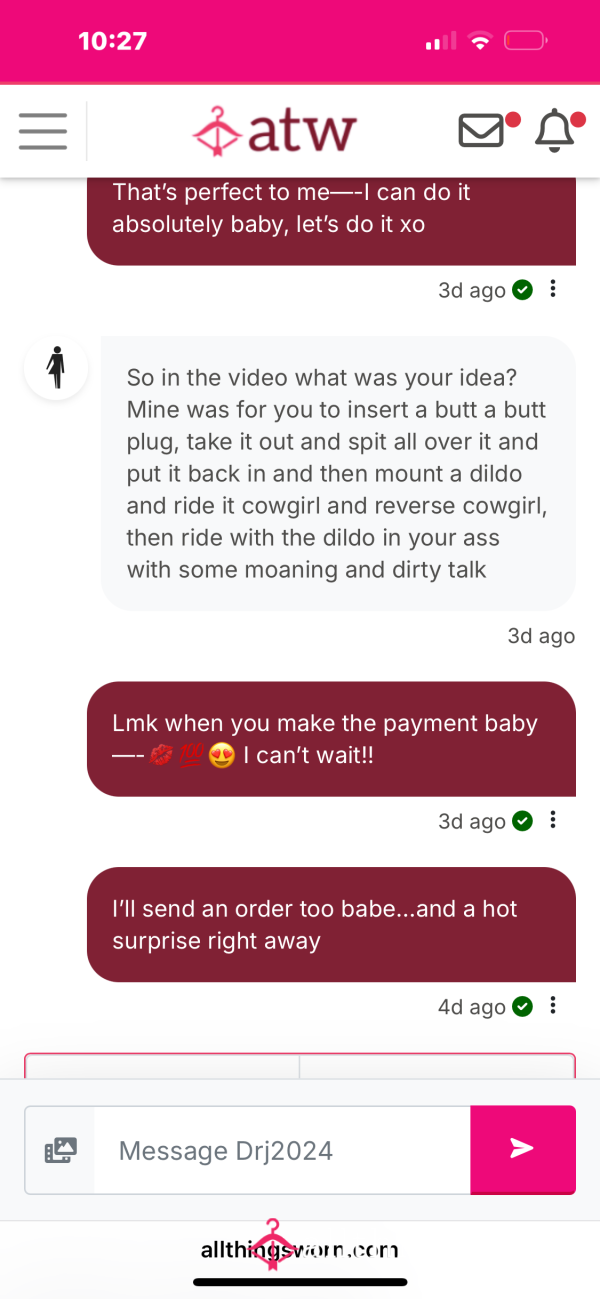Open the notifications bell
Viewport: 600px width, 1299px height.
(555, 131)
